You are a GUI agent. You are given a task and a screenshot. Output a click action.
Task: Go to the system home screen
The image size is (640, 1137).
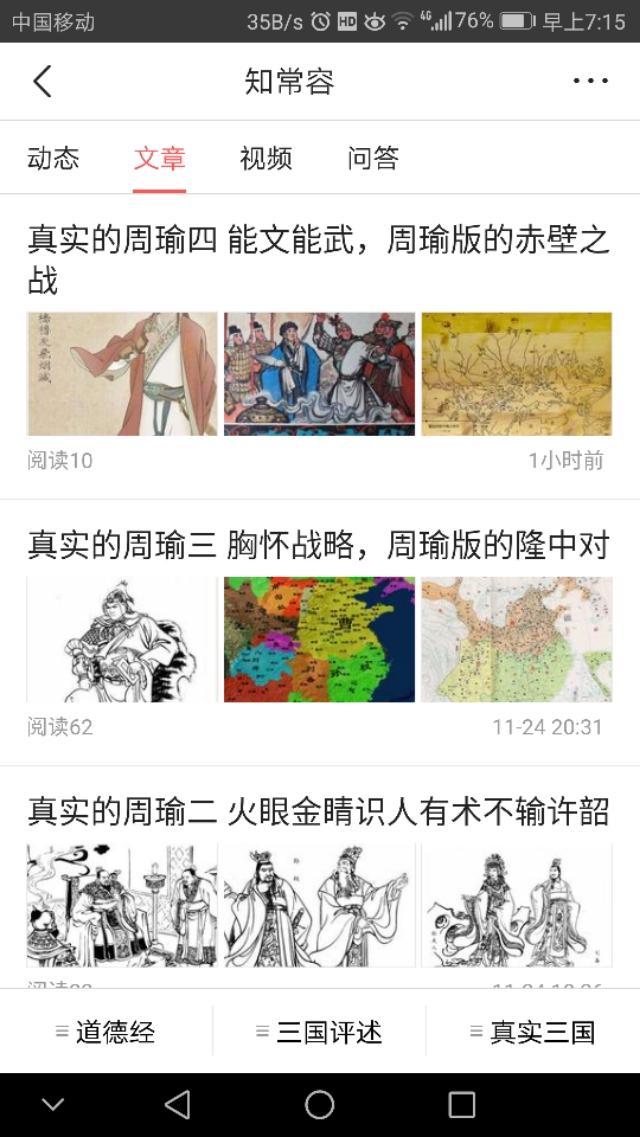click(x=319, y=1105)
